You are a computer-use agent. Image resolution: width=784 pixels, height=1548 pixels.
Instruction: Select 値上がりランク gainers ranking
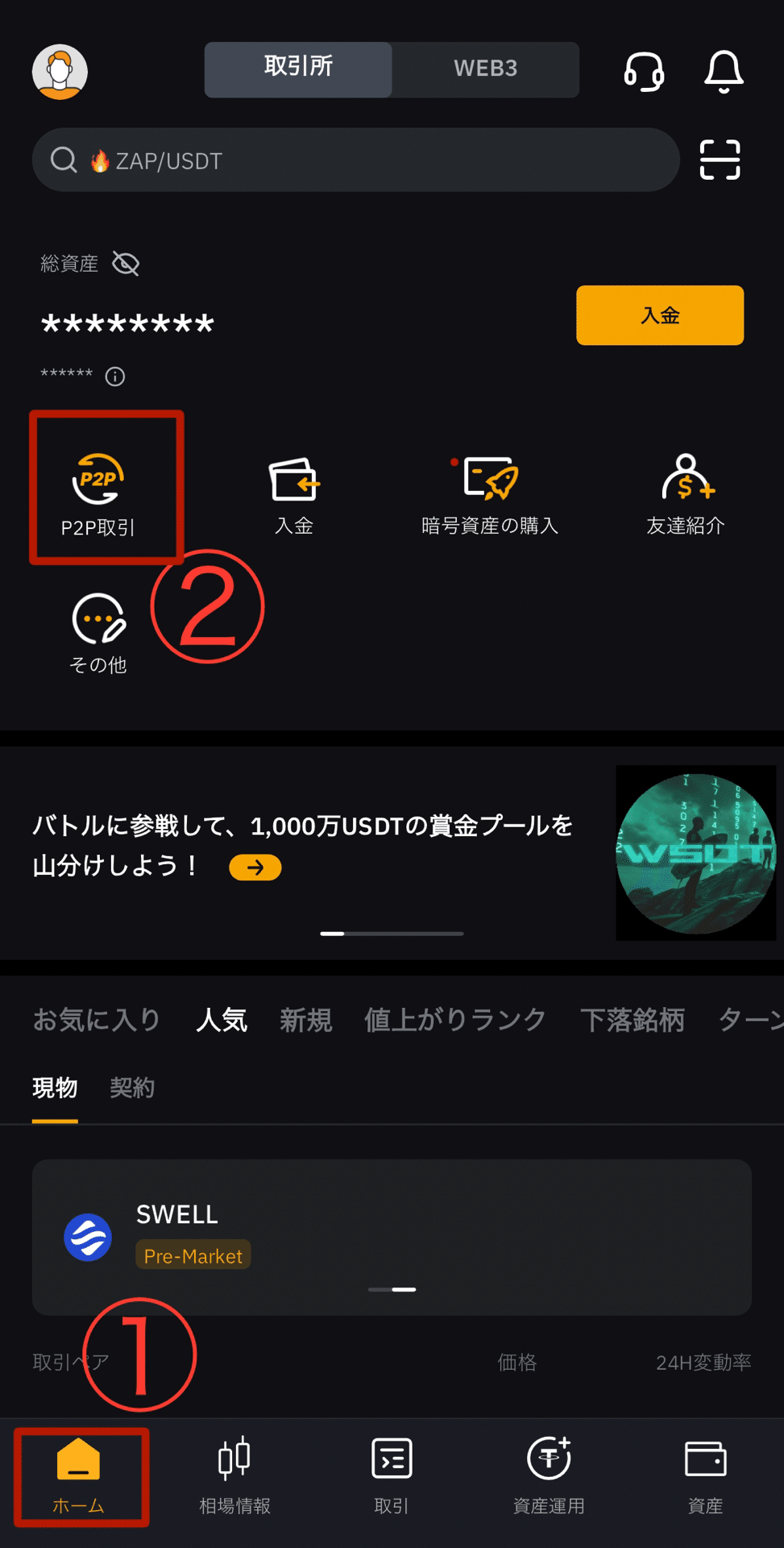tap(455, 1020)
